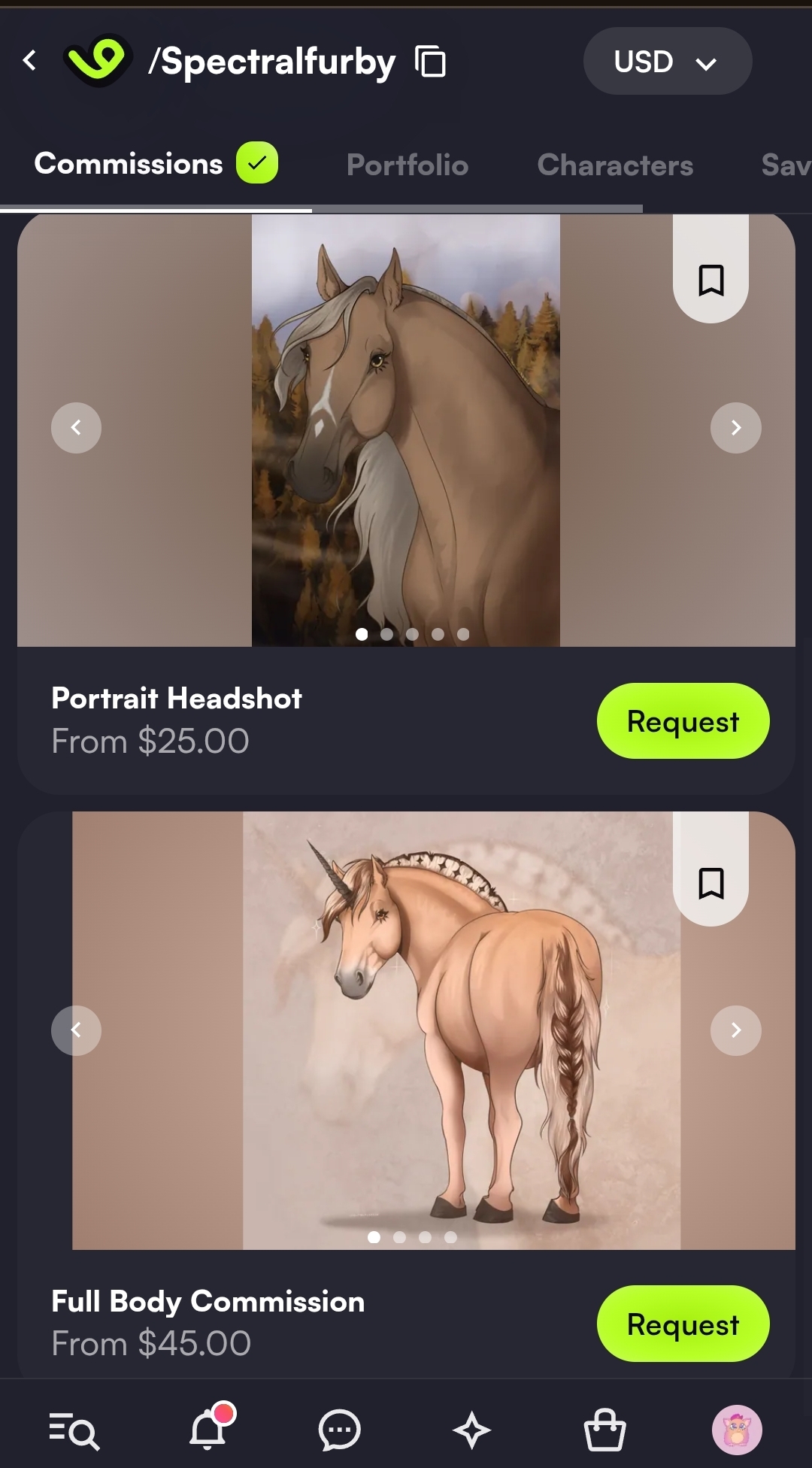The height and width of the screenshot is (1468, 812).
Task: Request the Portrait Headshot commission
Action: [x=683, y=721]
